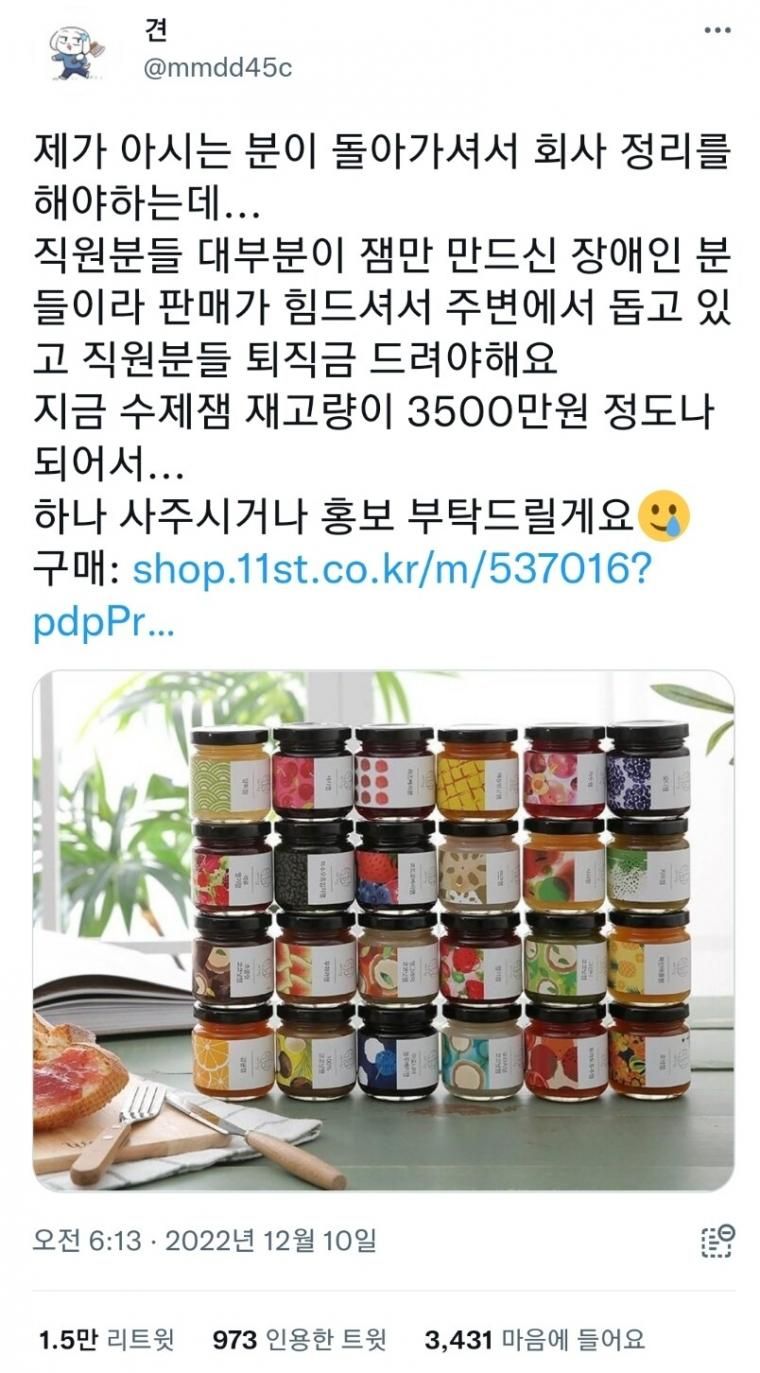Viewport: 760px width, 1373px height.
Task: Open the @mmdd45c profile handle
Action: click(x=218, y=67)
